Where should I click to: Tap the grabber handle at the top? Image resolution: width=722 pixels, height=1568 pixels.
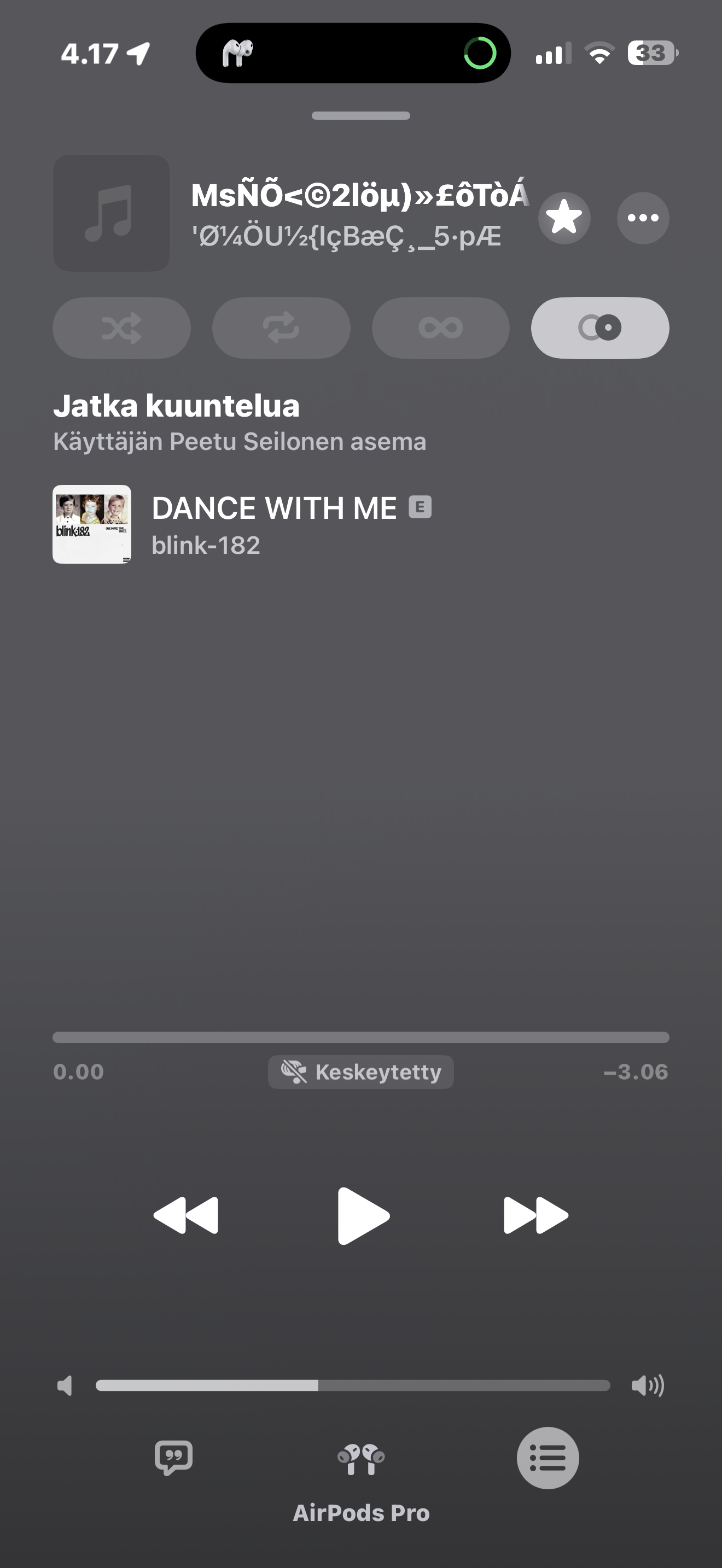pyautogui.click(x=361, y=116)
